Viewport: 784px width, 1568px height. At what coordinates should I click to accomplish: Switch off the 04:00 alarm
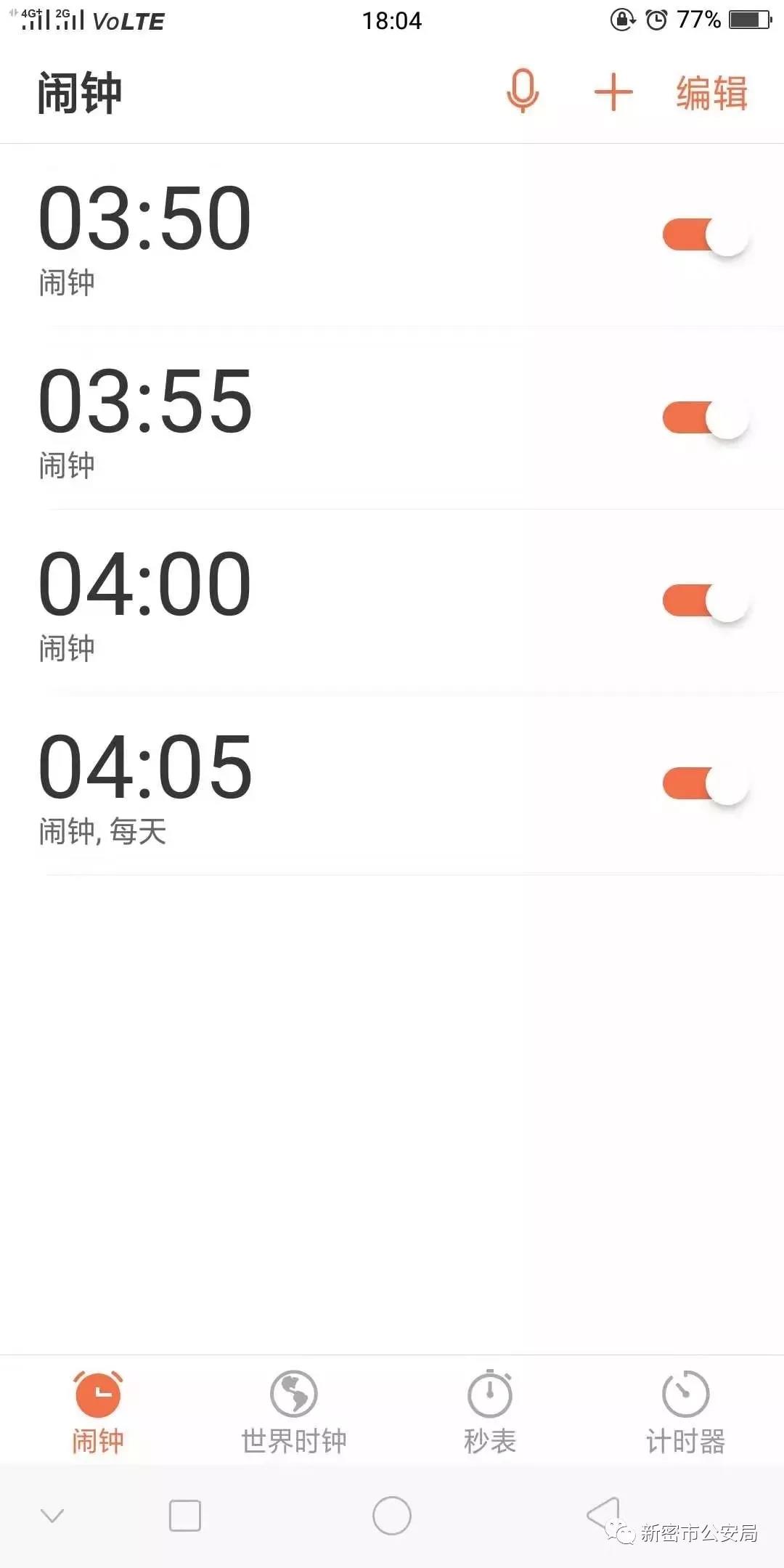(x=706, y=602)
